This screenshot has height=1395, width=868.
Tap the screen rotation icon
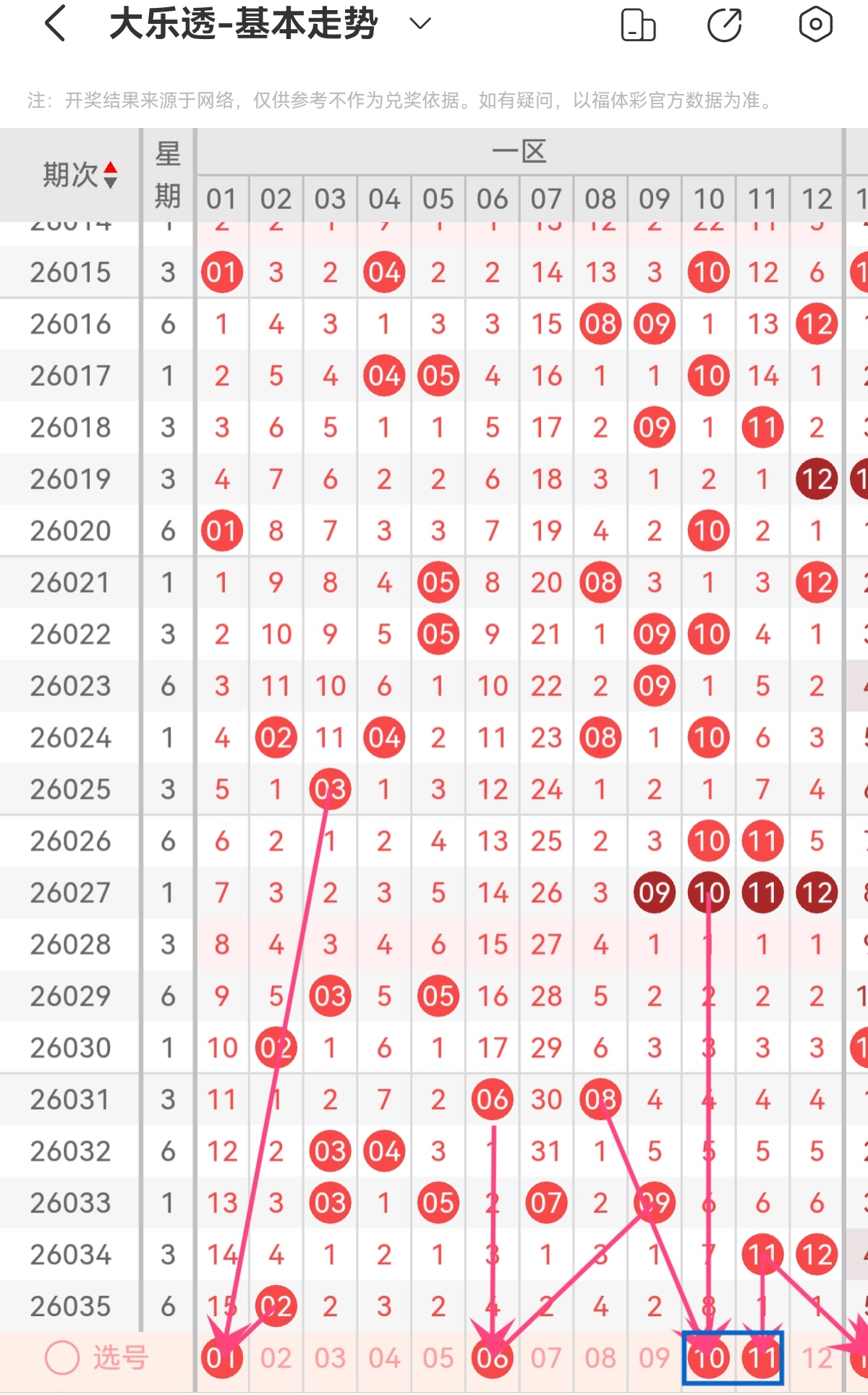[638, 25]
